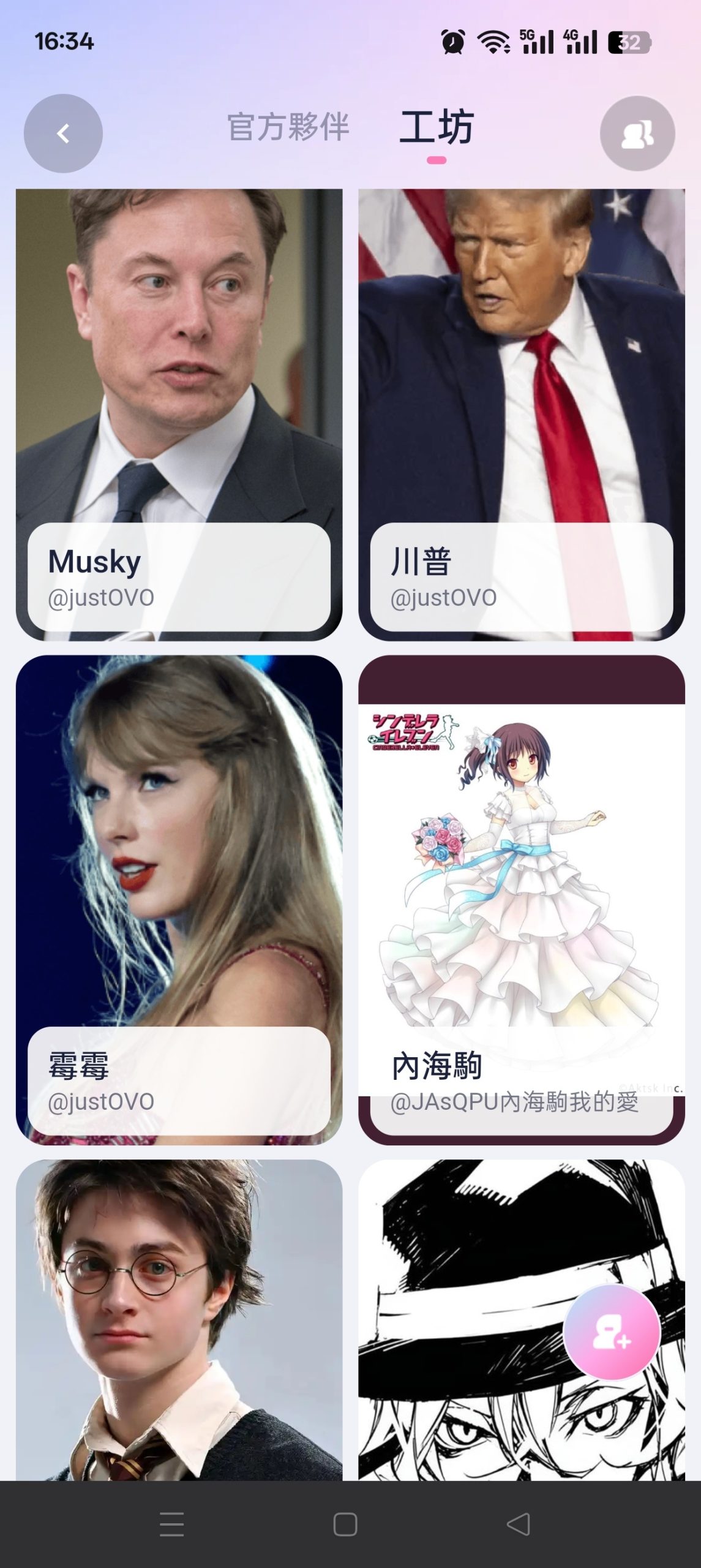Tap the 5G signal indicator
This screenshot has width=701, height=1568.
tap(535, 42)
